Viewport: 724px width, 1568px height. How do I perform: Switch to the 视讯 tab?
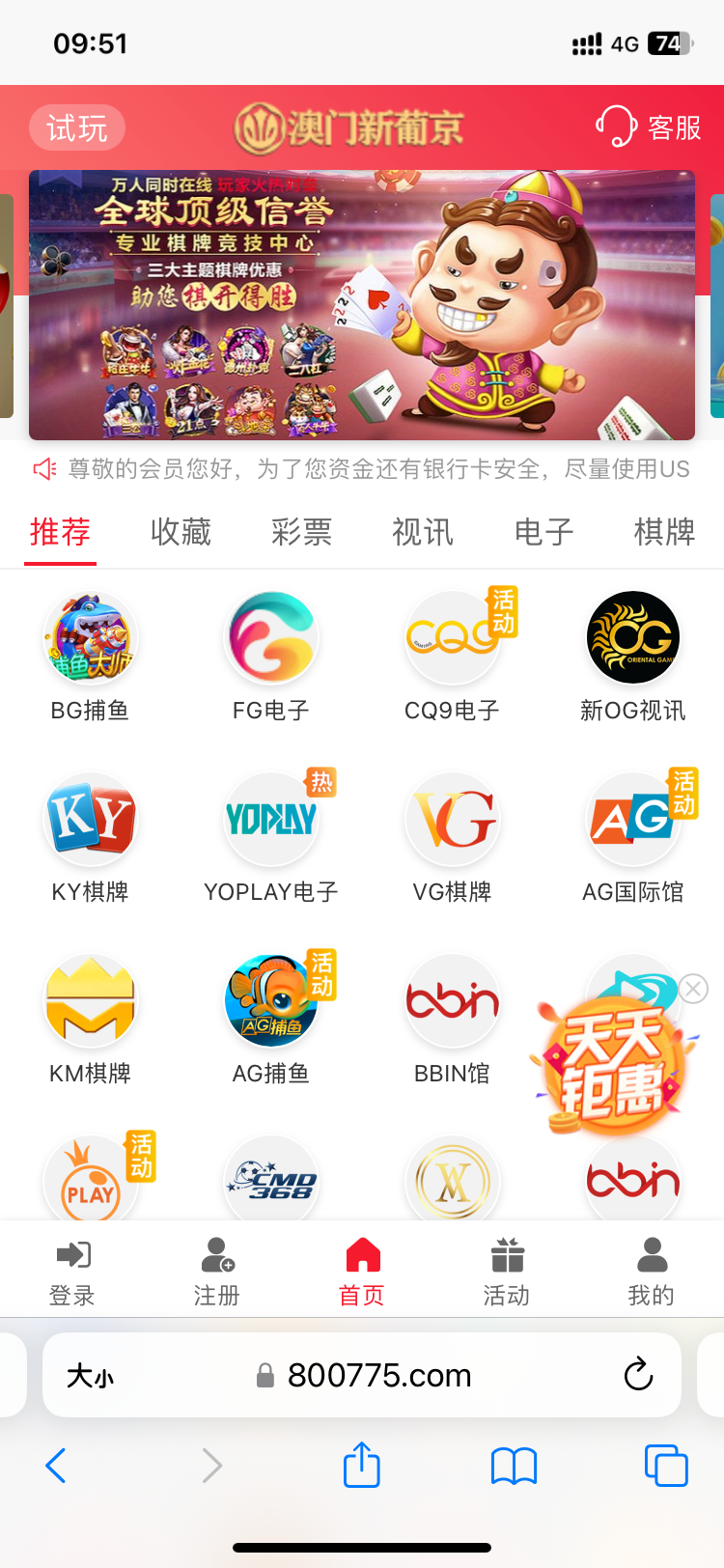coord(421,532)
